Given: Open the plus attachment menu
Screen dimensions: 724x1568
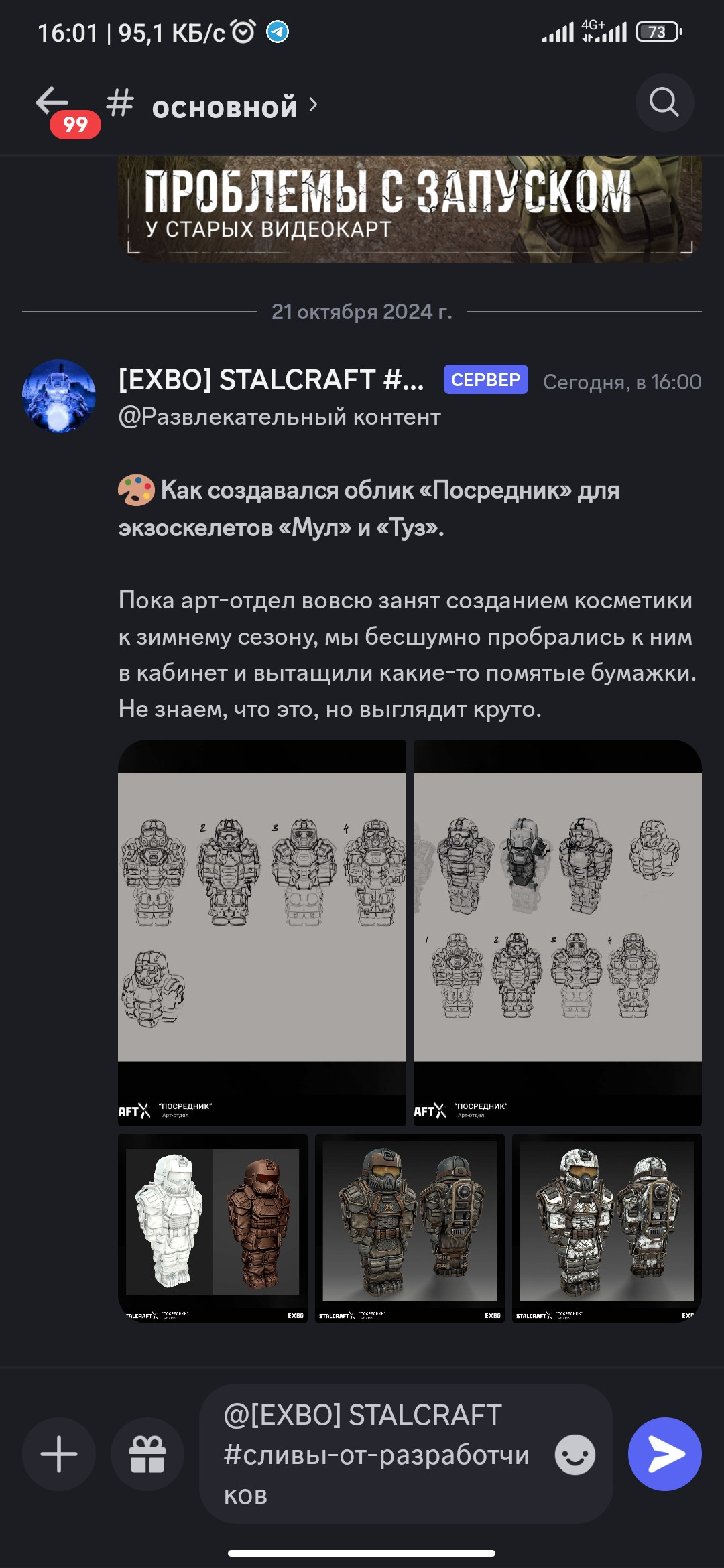Looking at the screenshot, I should (59, 1454).
